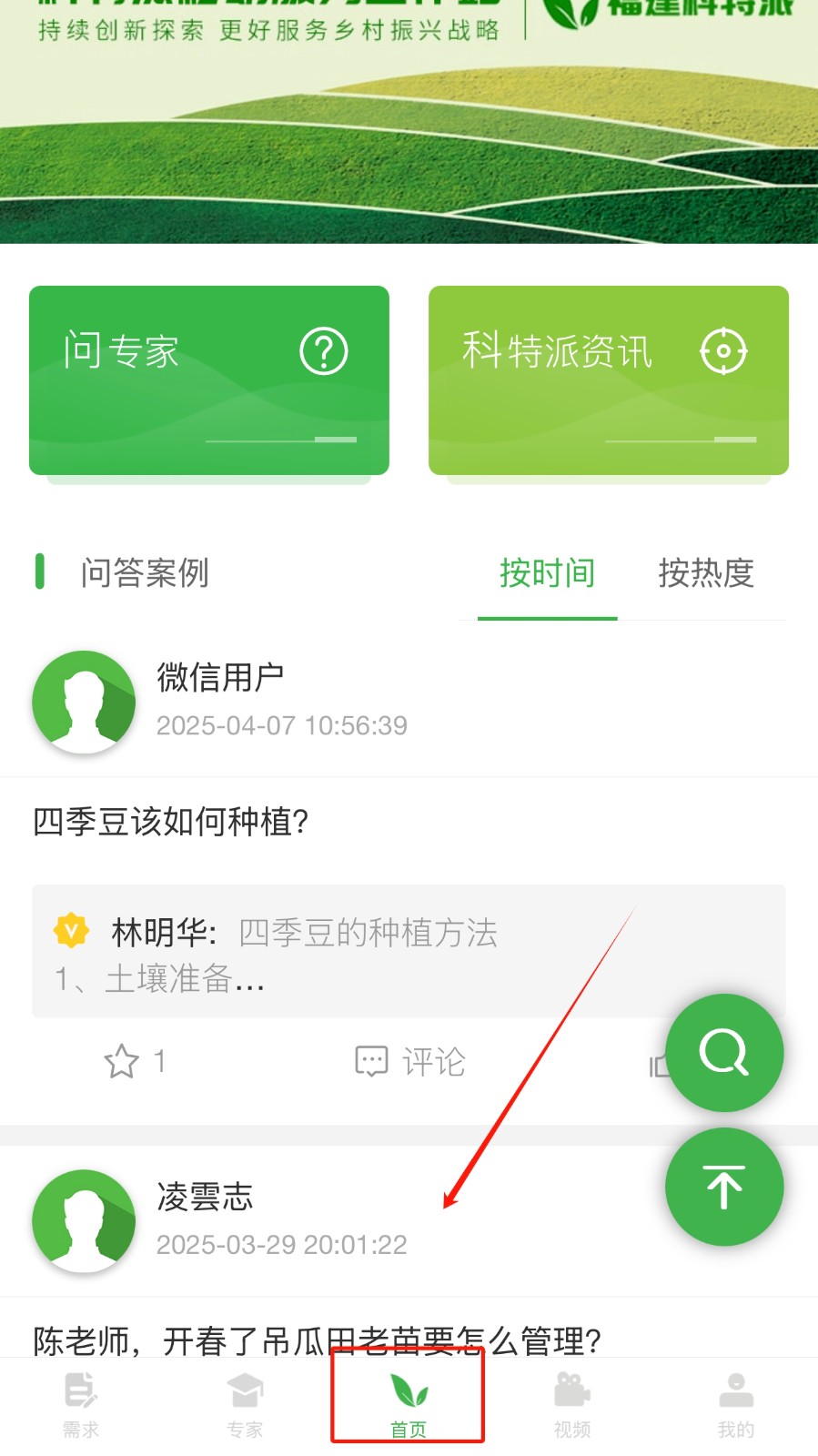
Task: Switch to the 需求 tab
Action: click(81, 1405)
